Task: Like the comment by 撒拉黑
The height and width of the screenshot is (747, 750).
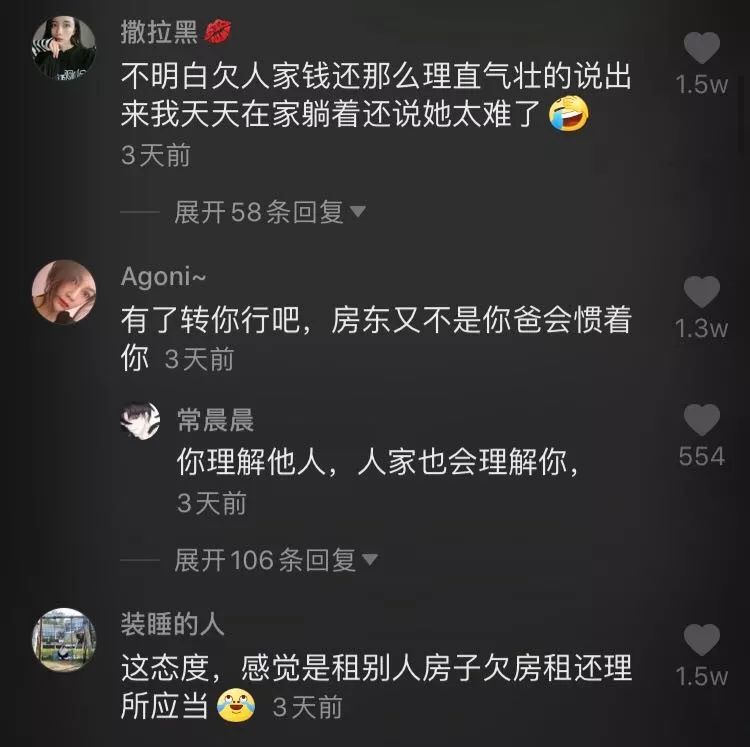Action: tap(702, 48)
